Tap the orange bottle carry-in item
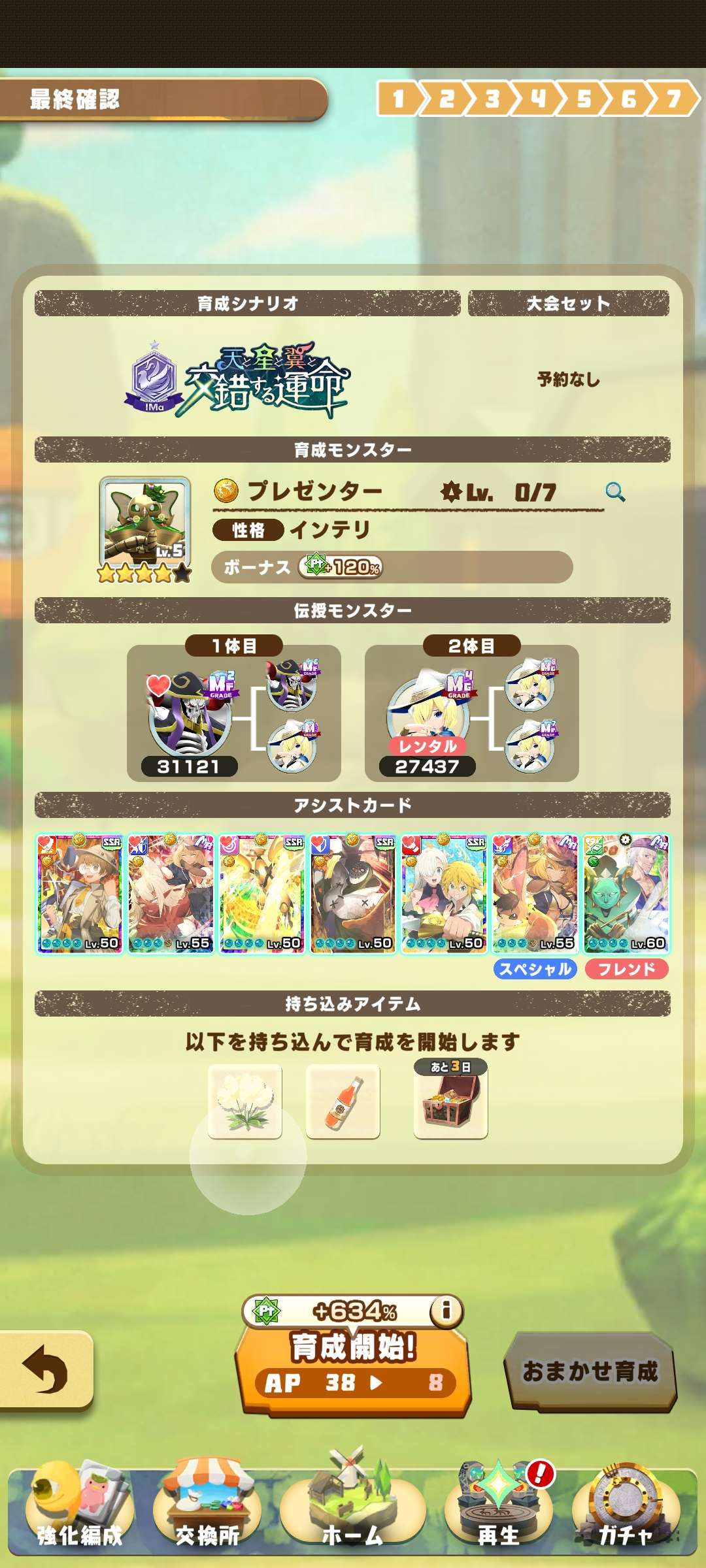This screenshot has height=1568, width=706. coord(343,1102)
